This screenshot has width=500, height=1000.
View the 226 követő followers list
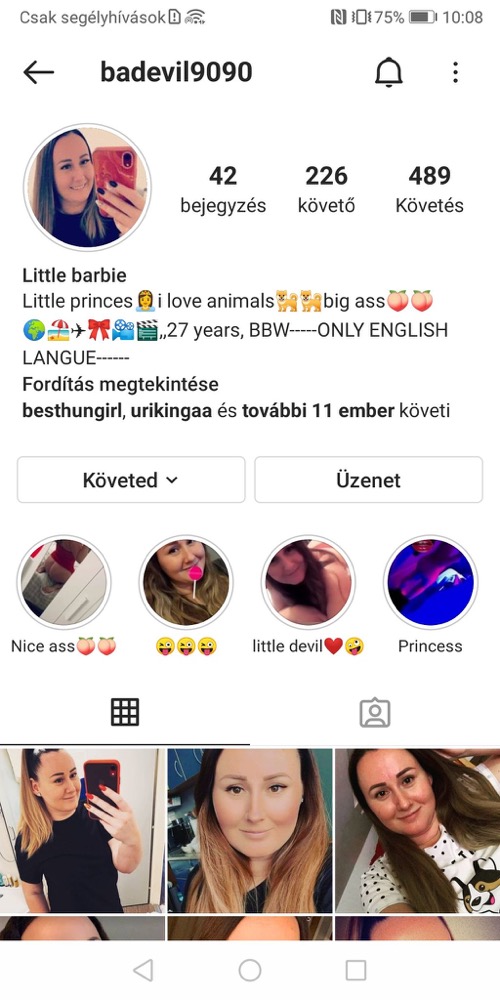click(327, 189)
